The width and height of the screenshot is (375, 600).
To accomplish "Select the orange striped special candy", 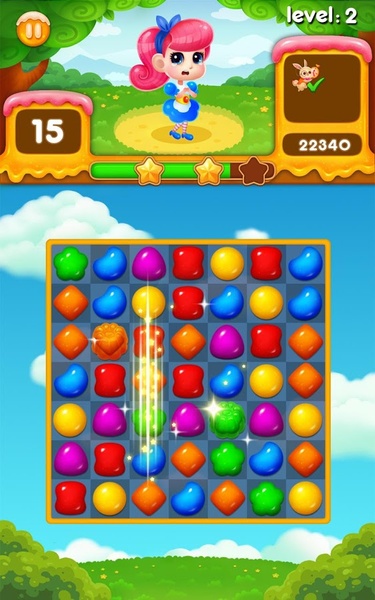I will (110, 341).
